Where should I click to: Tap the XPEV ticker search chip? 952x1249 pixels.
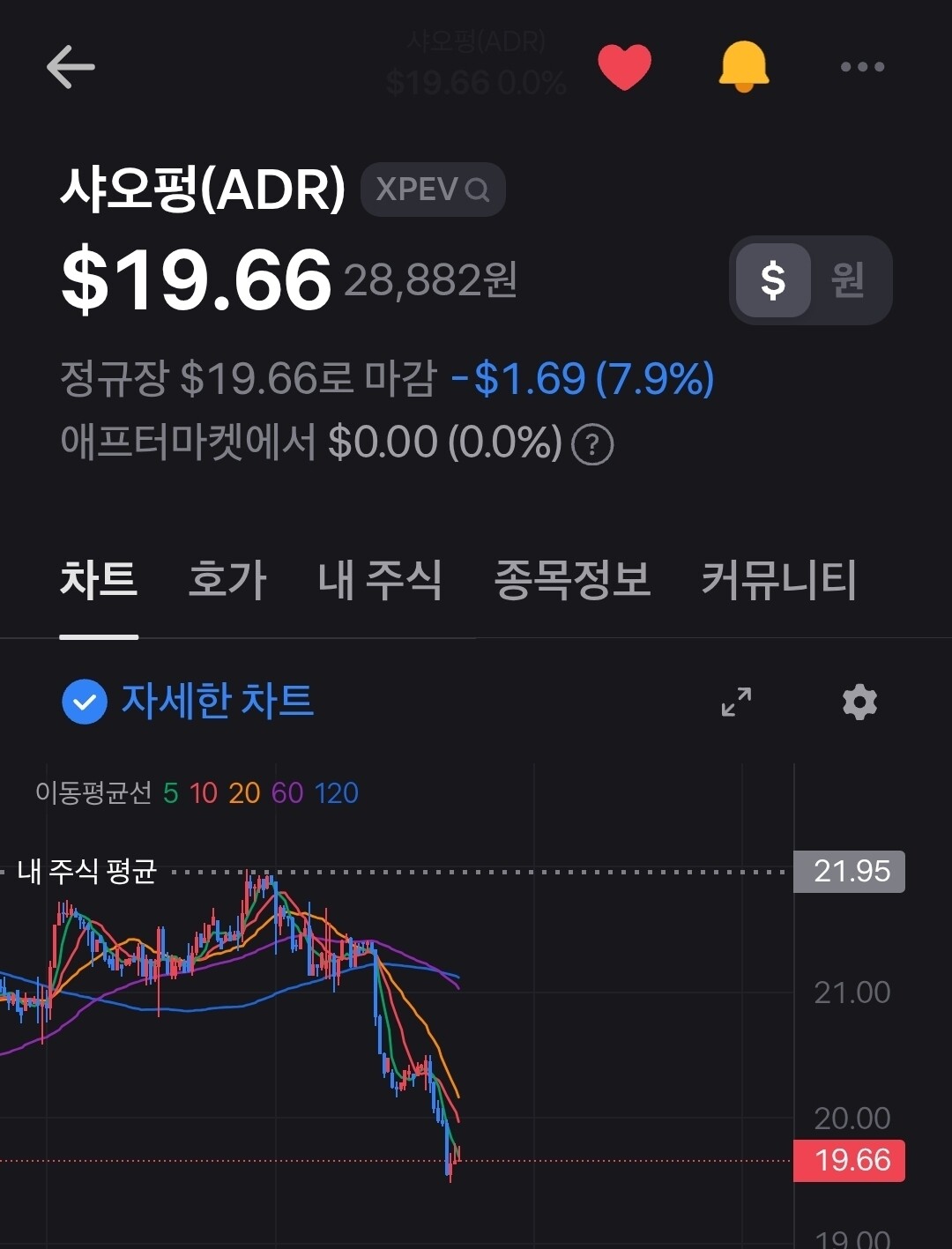pyautogui.click(x=433, y=190)
